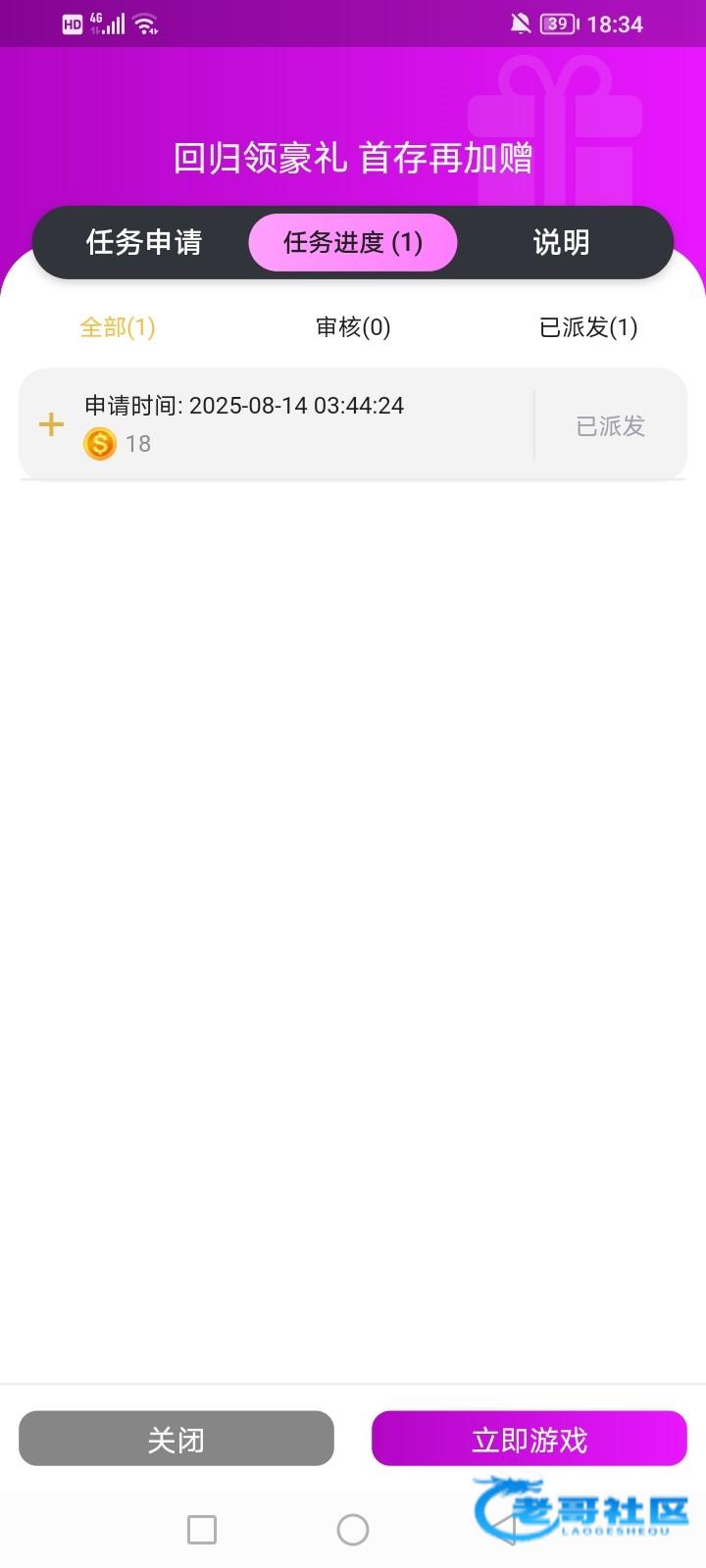Filter by 审核(0)

(353, 326)
